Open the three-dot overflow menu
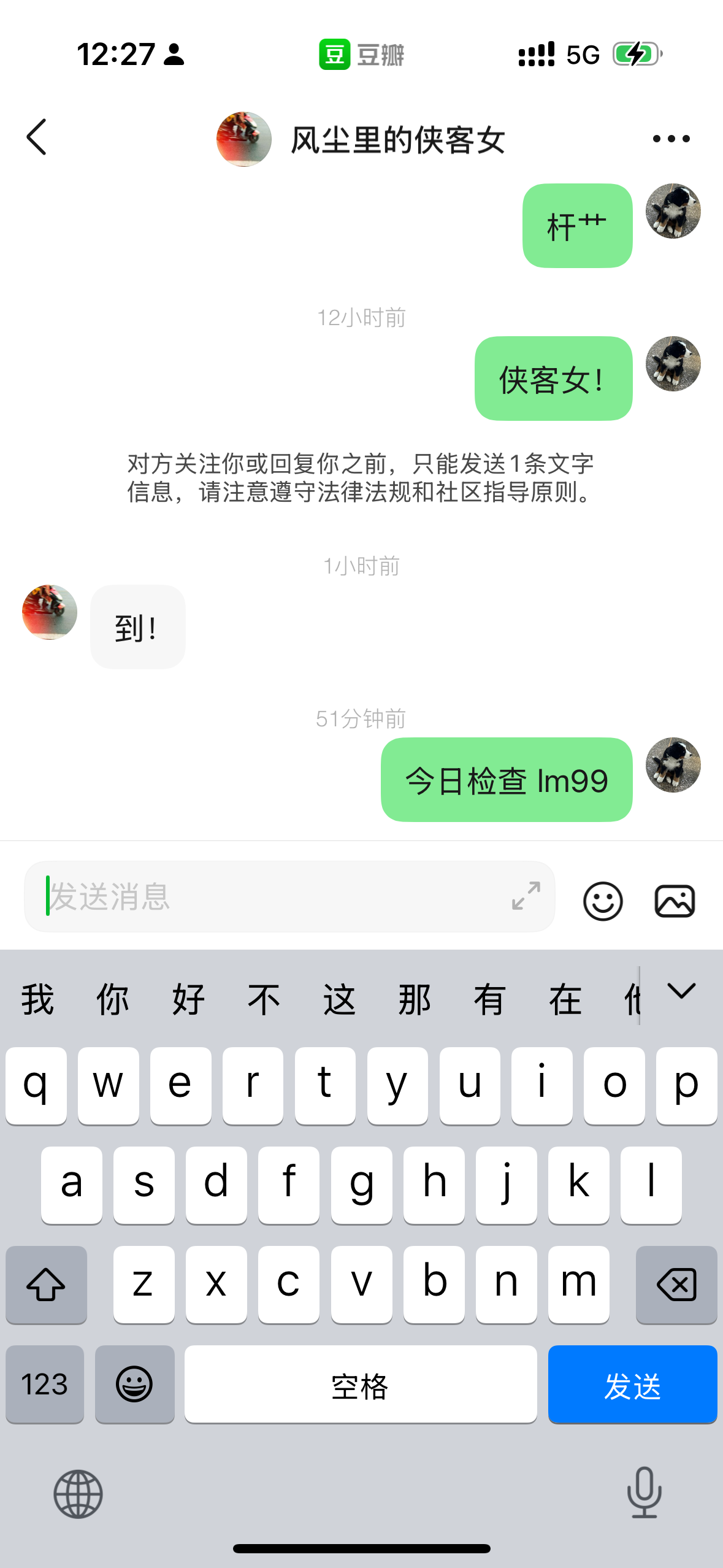Viewport: 723px width, 1568px height. point(671,139)
